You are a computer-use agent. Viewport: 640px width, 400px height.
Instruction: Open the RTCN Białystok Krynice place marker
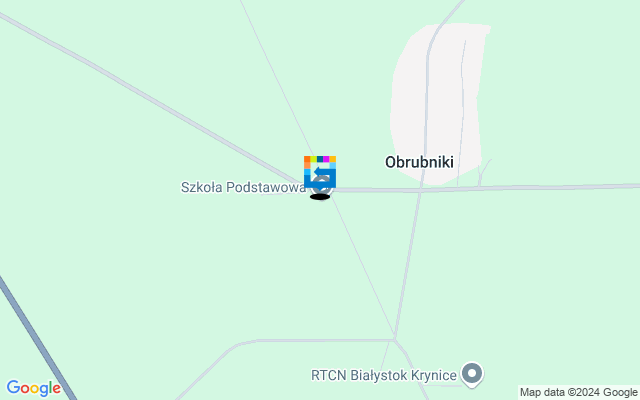pyautogui.click(x=474, y=375)
